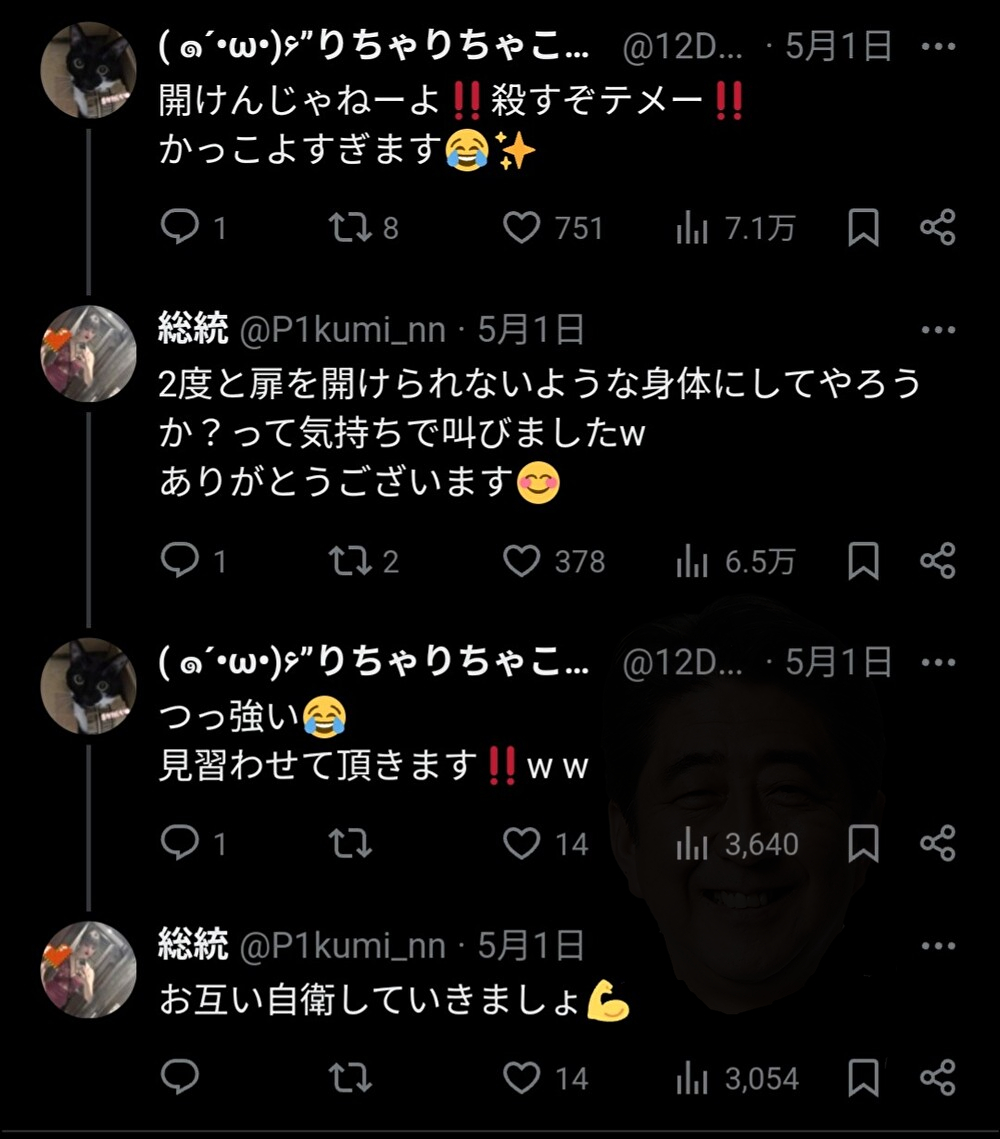This screenshot has height=1139, width=1000.
Task: Share the tweet with 7.1万 views
Action: click(x=937, y=229)
